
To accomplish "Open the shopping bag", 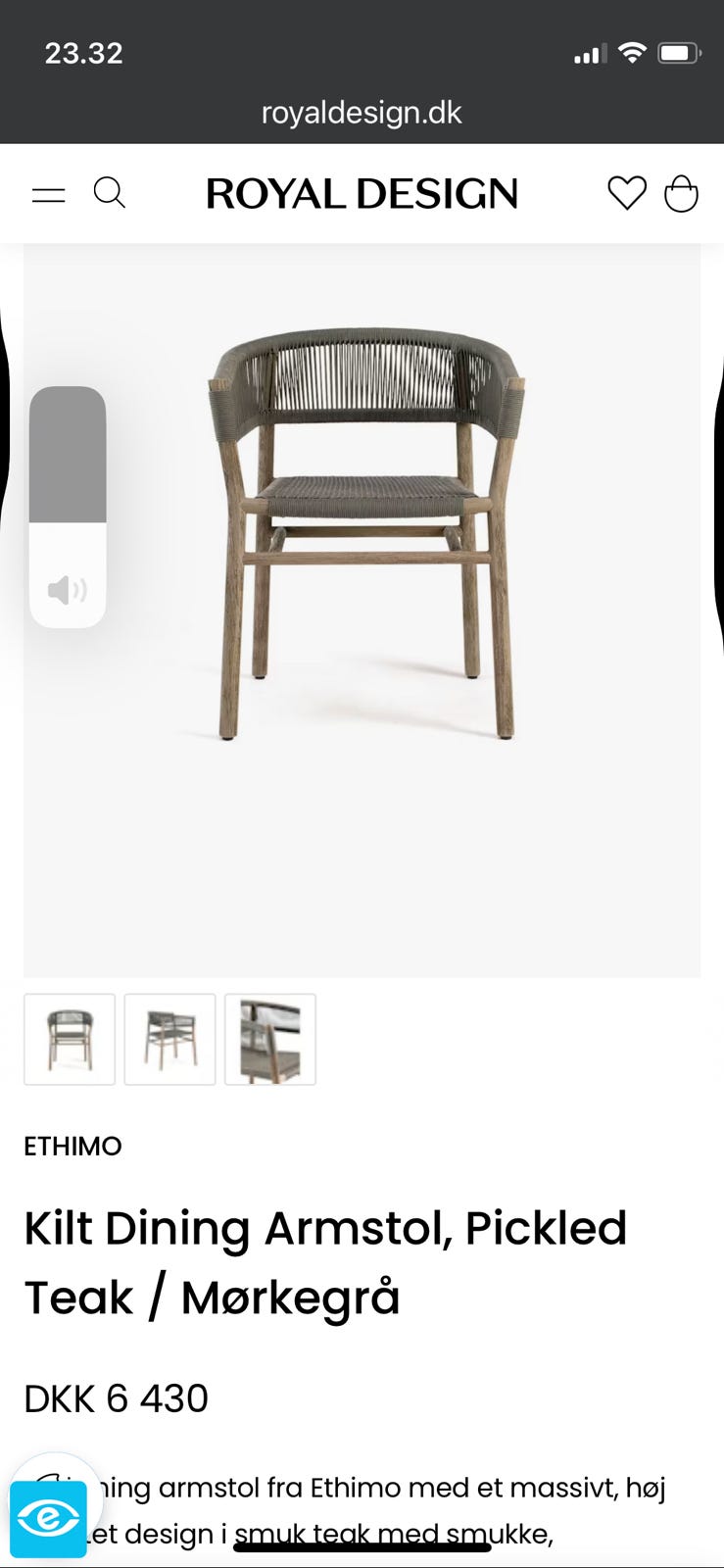I will click(x=681, y=193).
